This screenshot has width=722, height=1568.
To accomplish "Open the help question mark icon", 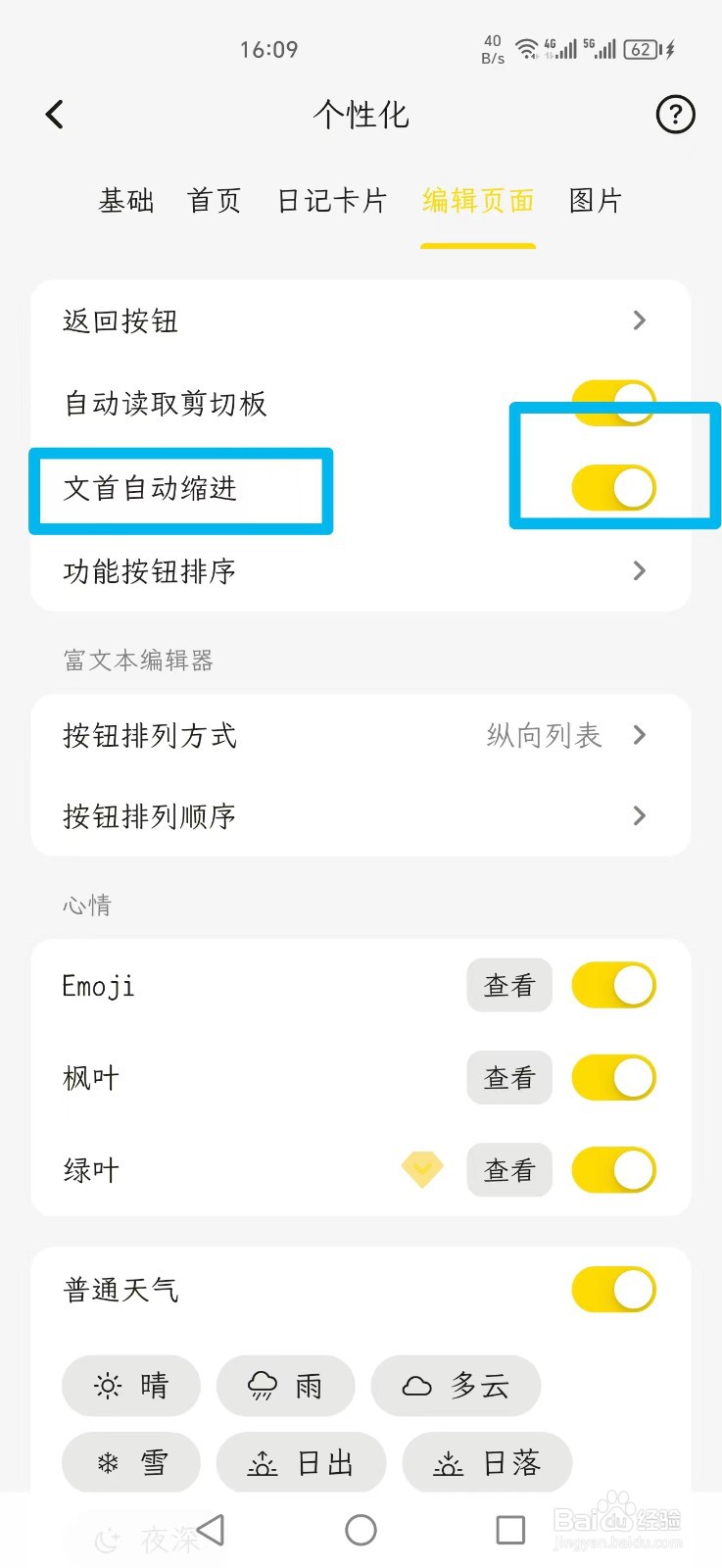I will click(674, 115).
